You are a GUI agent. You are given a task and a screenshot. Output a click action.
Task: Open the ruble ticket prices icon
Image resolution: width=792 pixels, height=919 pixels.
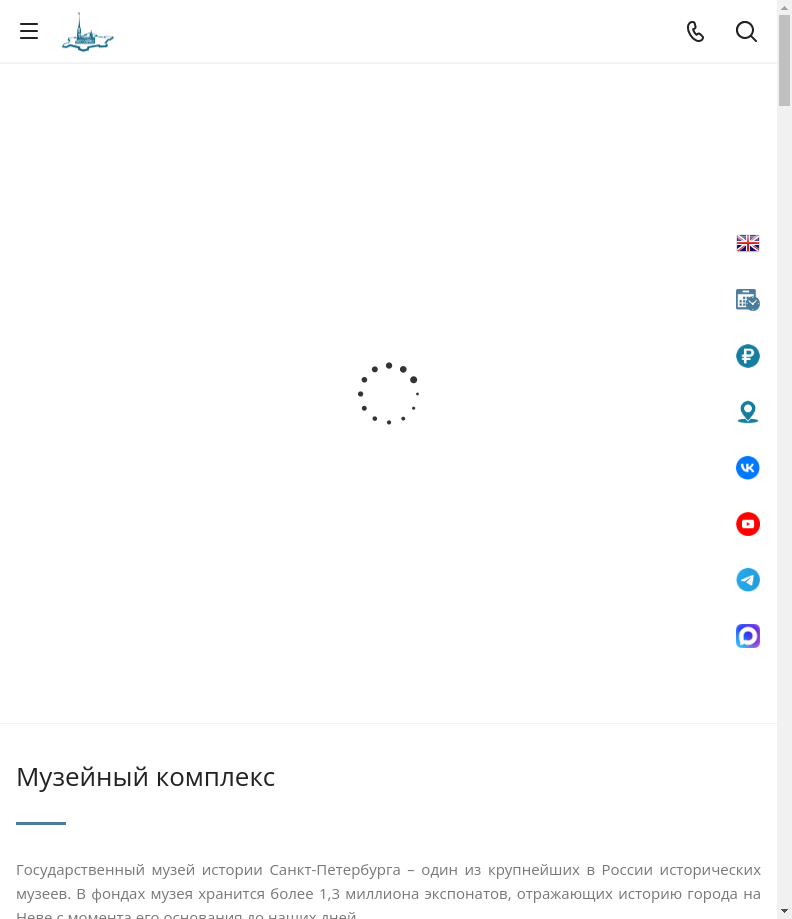pos(748,356)
